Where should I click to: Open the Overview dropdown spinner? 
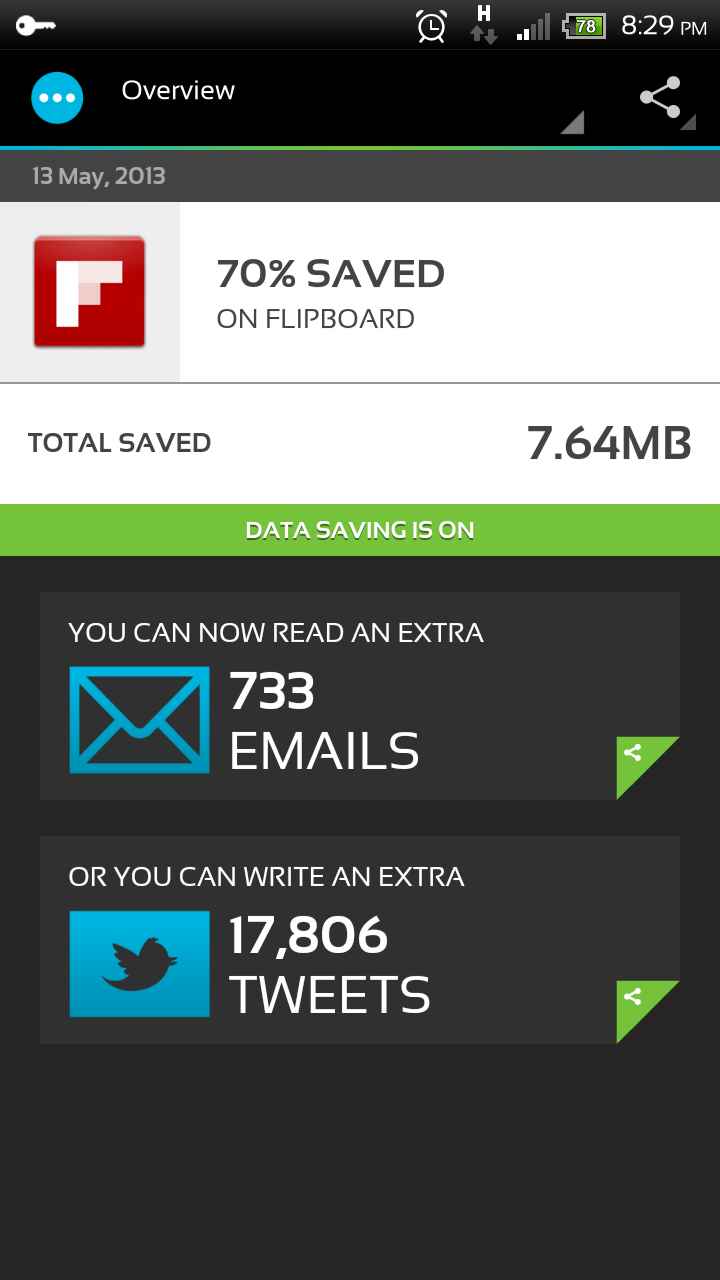(x=350, y=98)
